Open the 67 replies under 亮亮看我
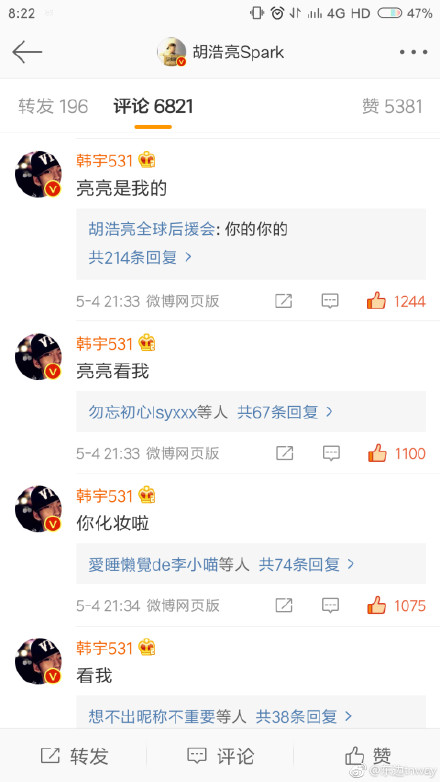440x782 pixels. click(x=285, y=412)
